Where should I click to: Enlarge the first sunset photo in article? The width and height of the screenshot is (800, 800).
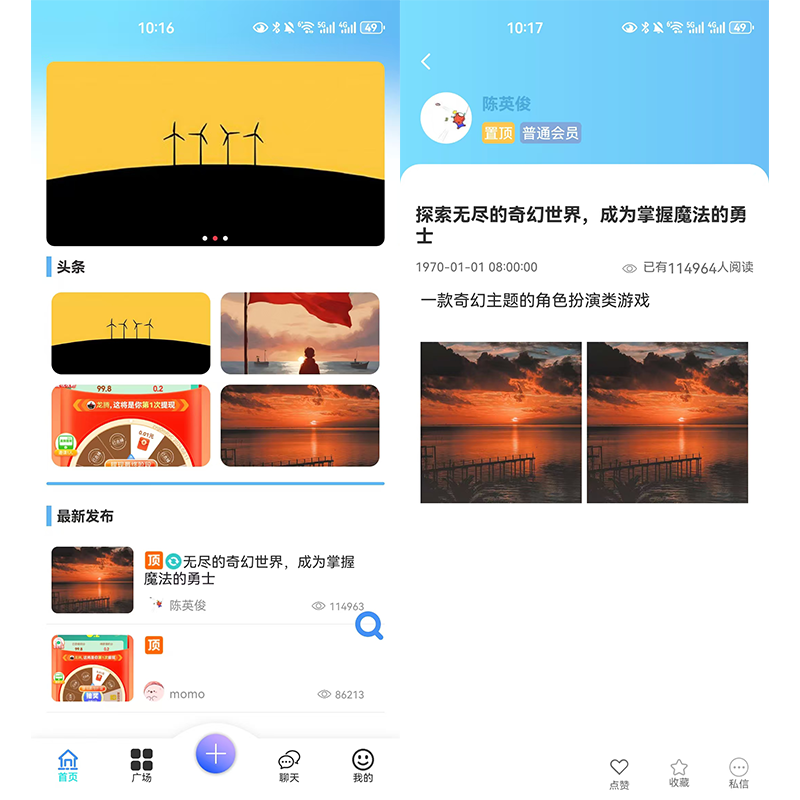(x=501, y=422)
